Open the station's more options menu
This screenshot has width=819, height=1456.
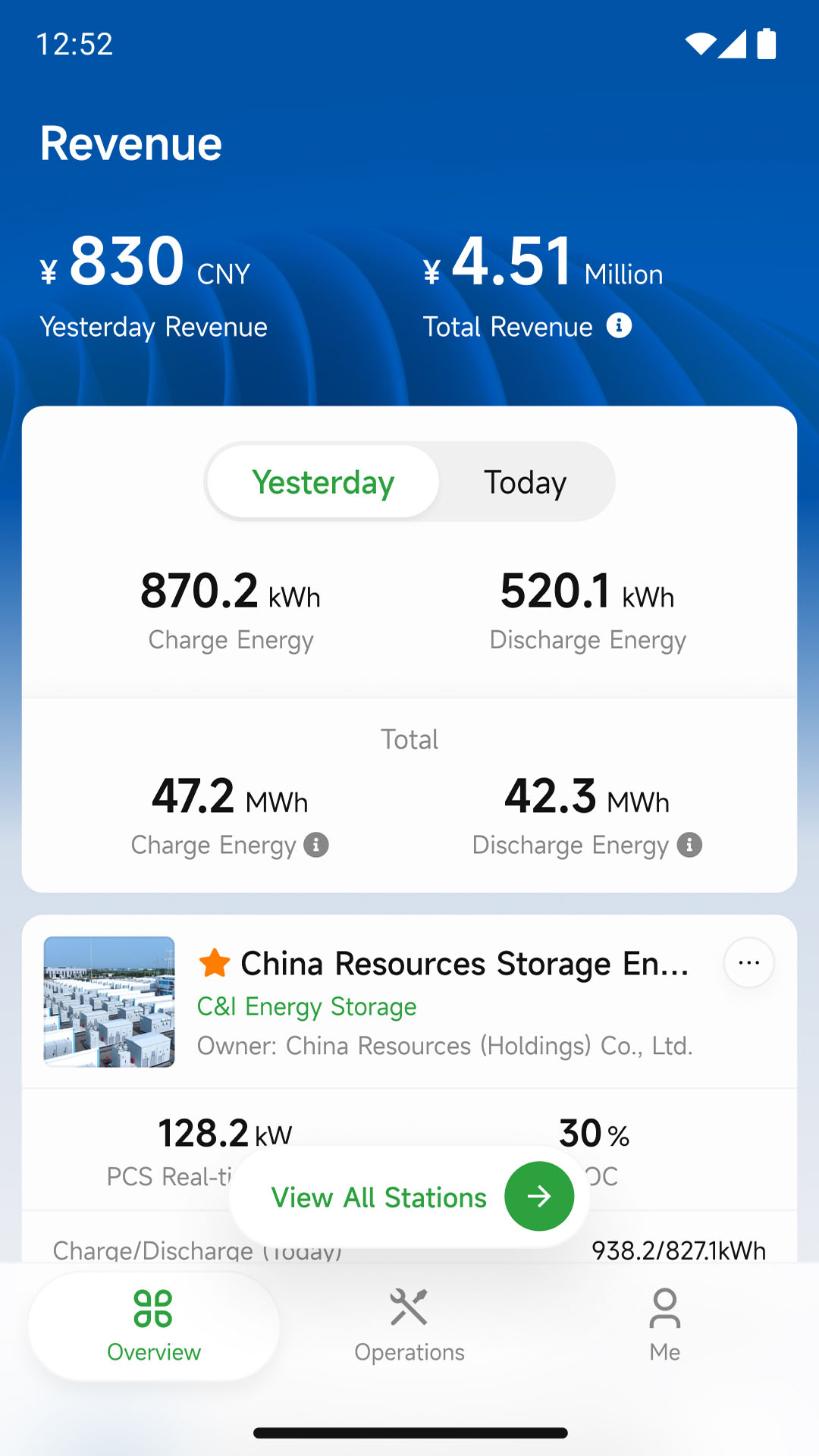point(748,963)
